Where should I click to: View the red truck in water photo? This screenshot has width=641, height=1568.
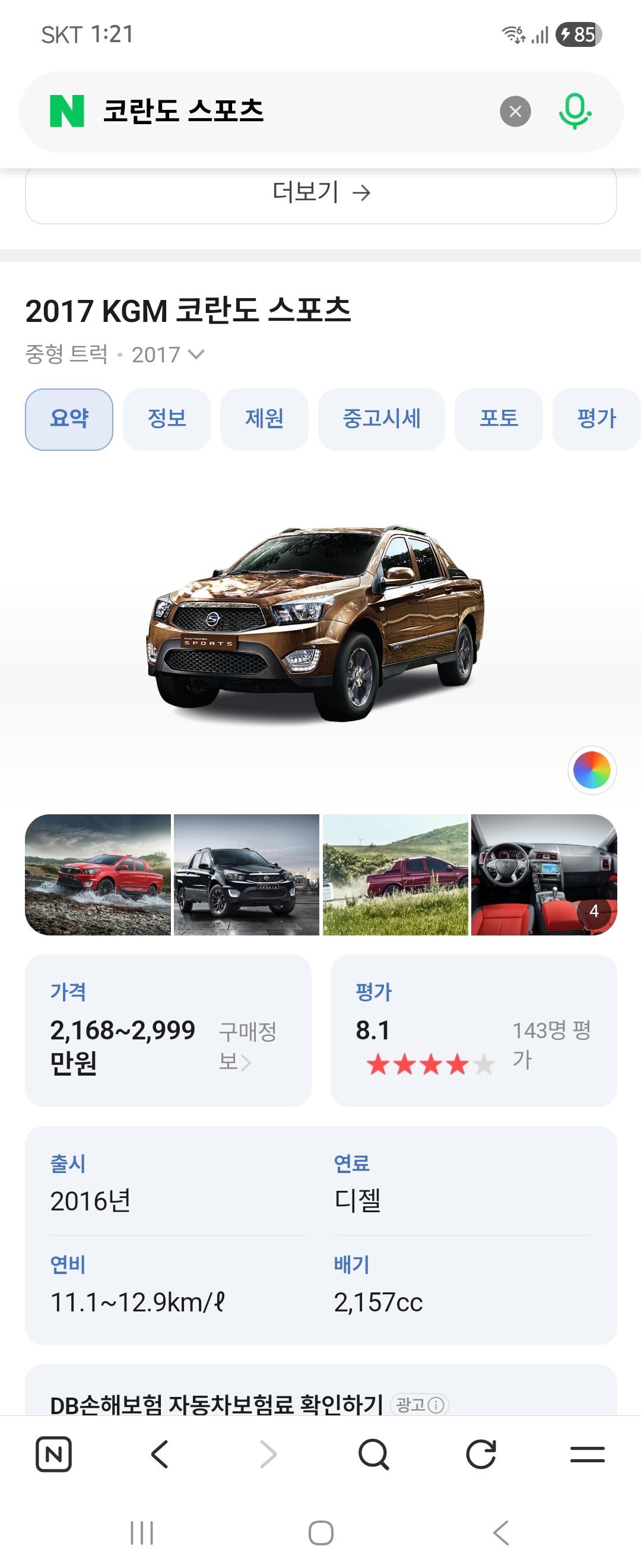(x=98, y=875)
